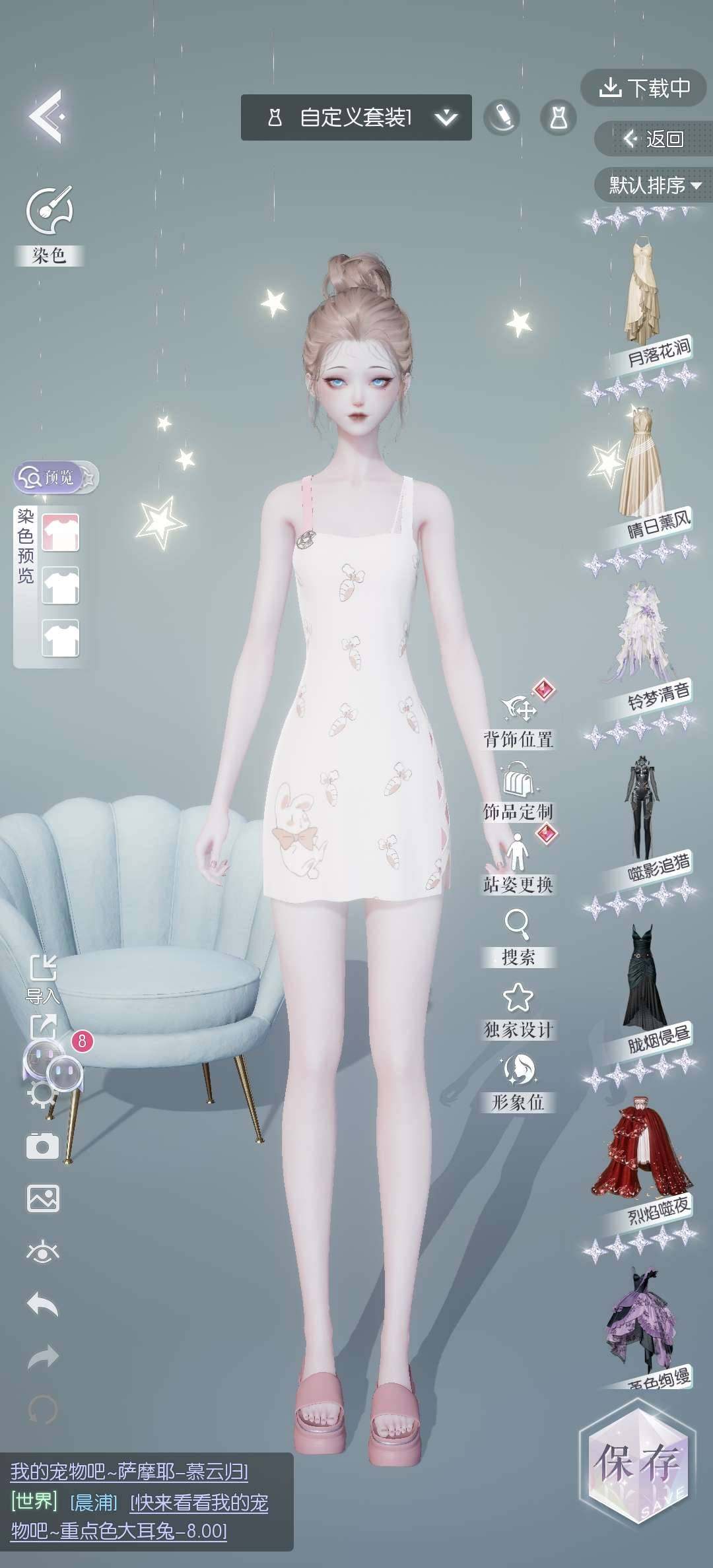Tap the back arrow icon
This screenshot has height=1568, width=713.
tap(46, 117)
